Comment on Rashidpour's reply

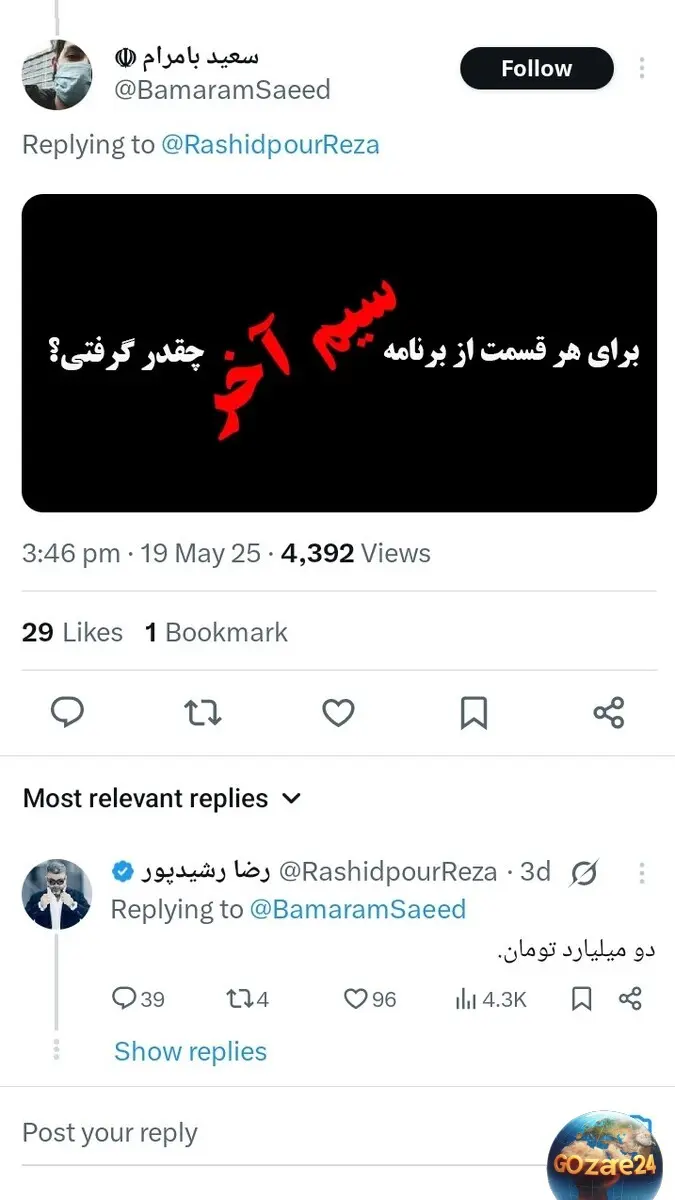[137, 998]
